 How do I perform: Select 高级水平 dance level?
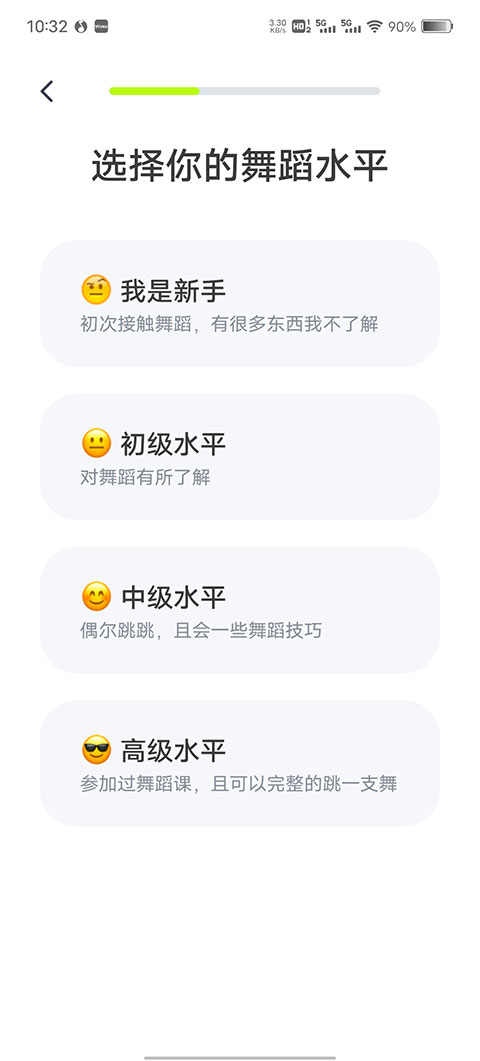(240, 763)
